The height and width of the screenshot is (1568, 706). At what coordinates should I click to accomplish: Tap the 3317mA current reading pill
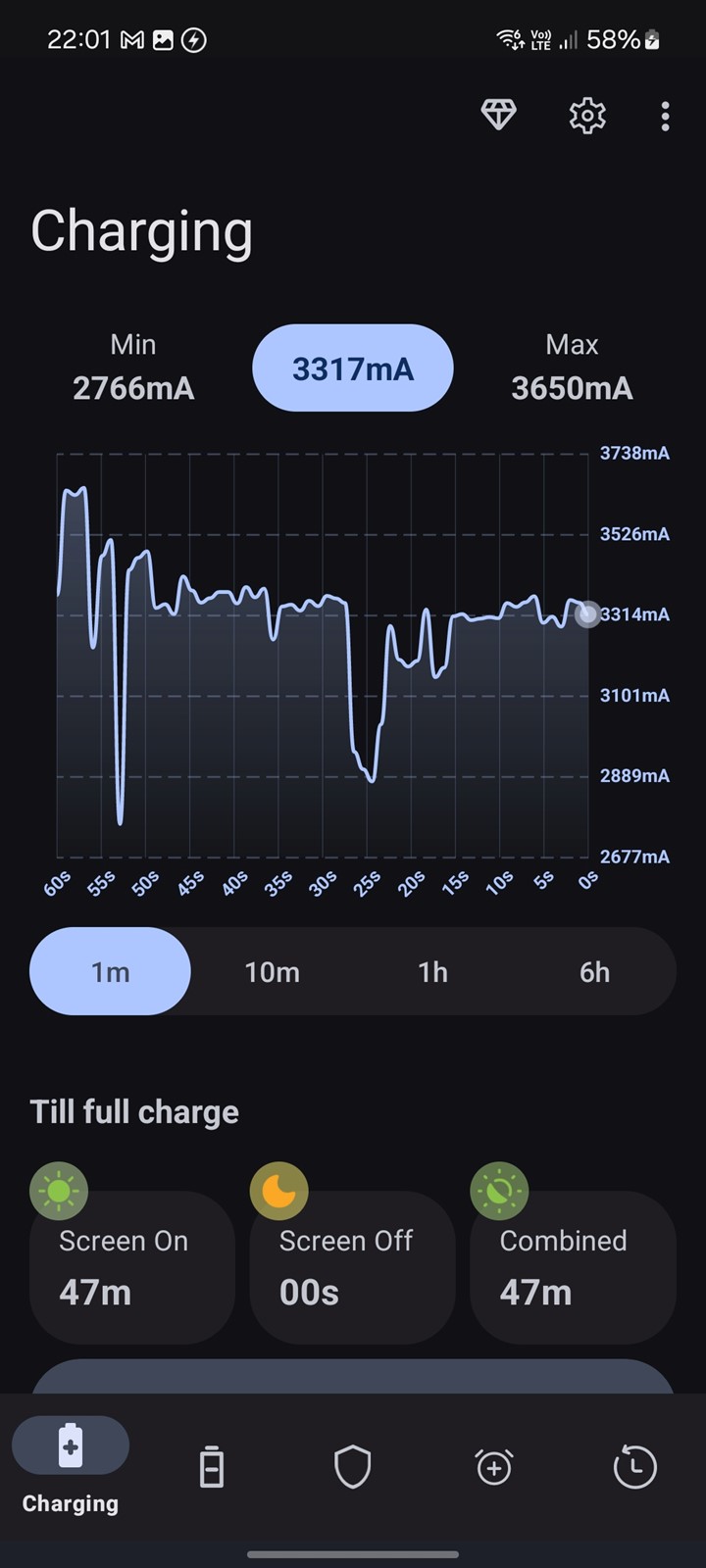[x=353, y=368]
